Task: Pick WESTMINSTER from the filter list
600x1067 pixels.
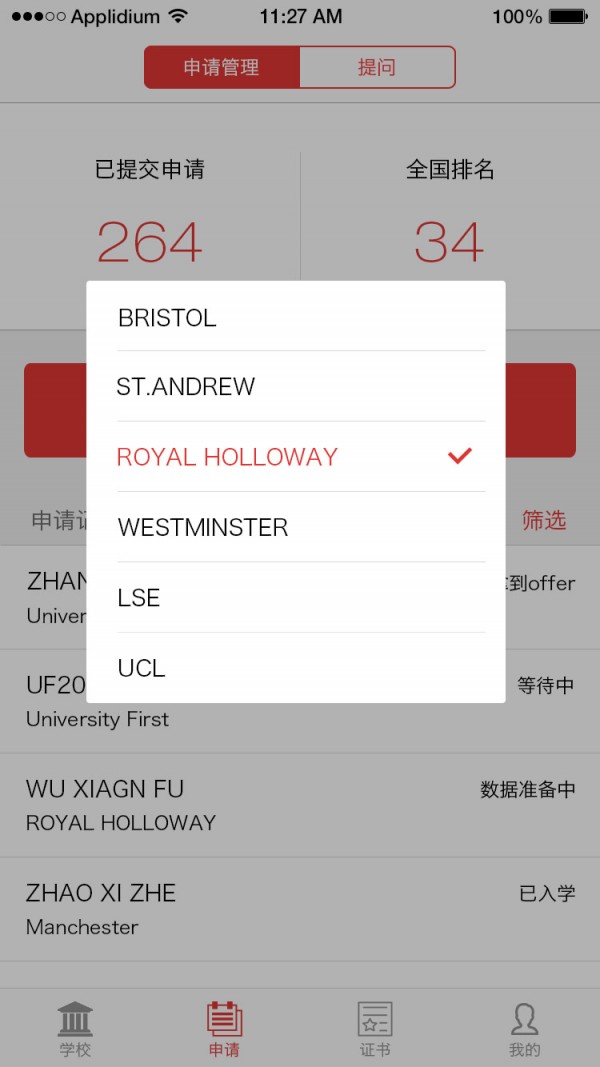Action: (296, 527)
